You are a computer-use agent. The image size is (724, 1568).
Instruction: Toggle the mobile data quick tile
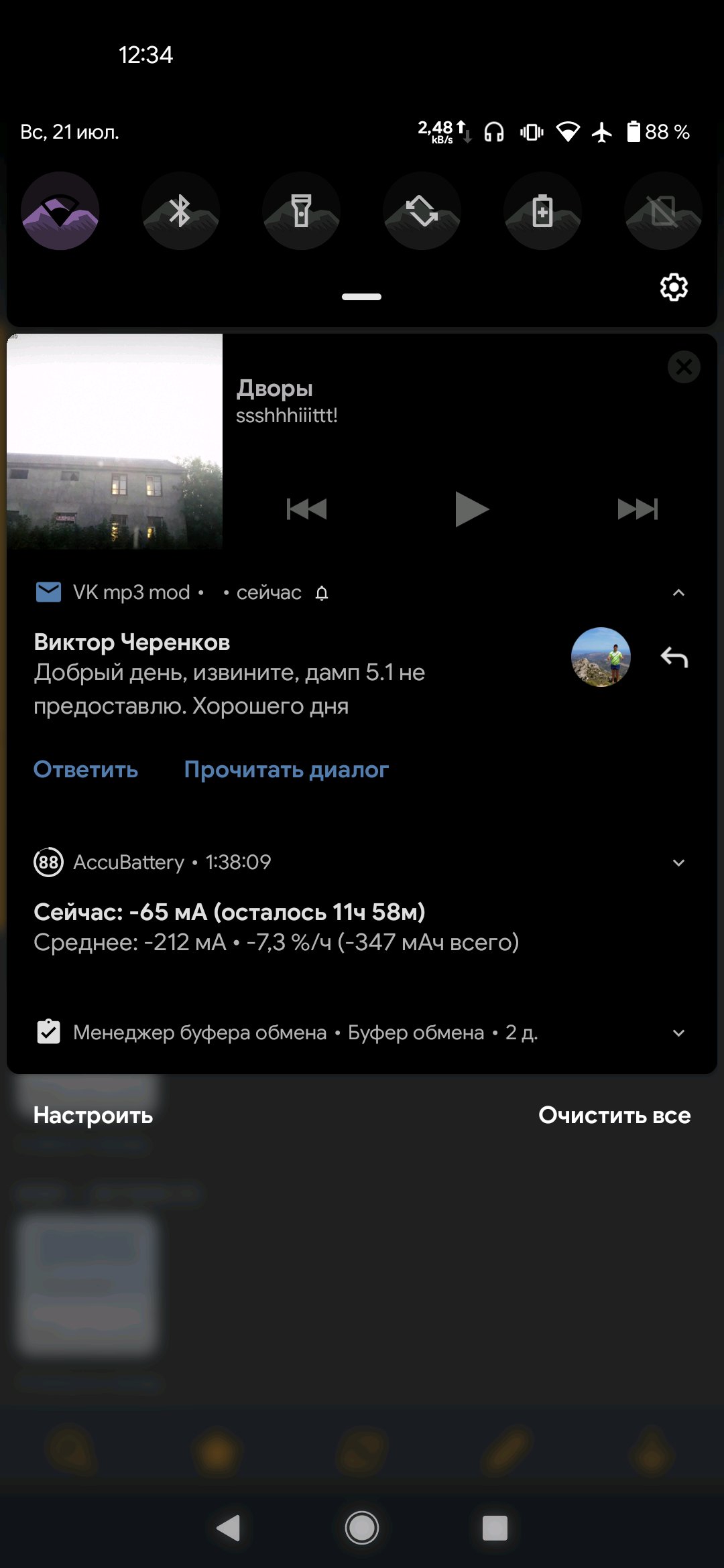[664, 211]
